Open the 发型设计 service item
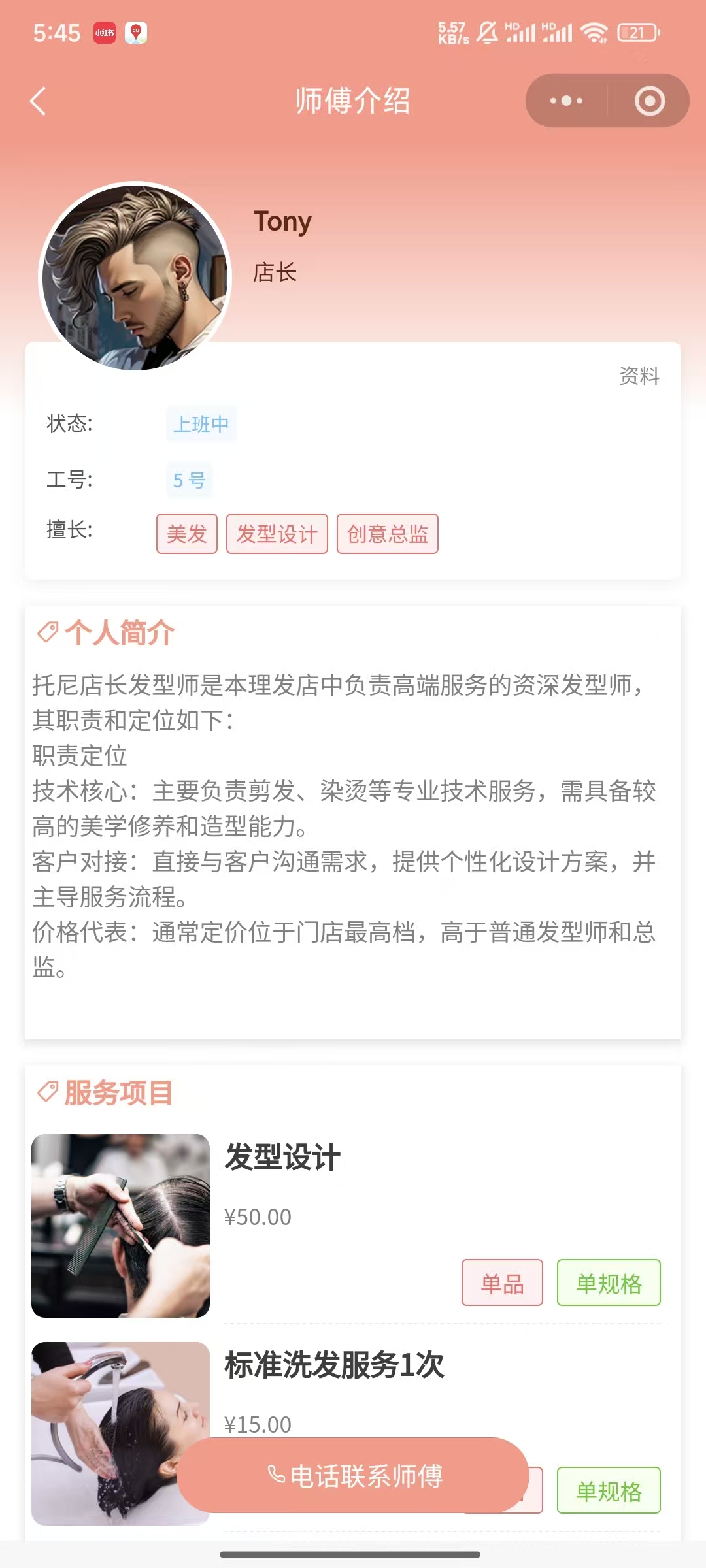This screenshot has width=706, height=1568. [x=282, y=1158]
